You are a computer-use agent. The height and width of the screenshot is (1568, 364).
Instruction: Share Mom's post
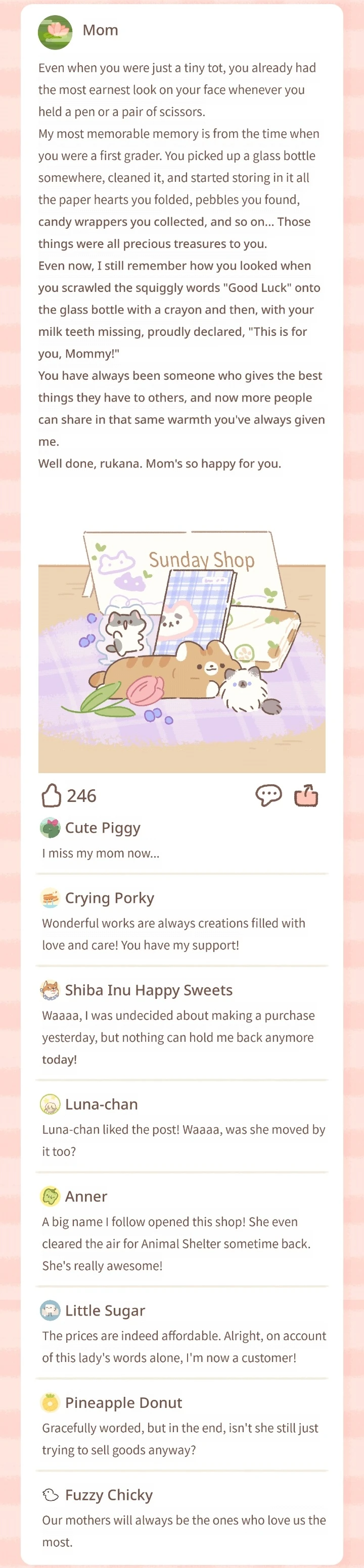(x=306, y=795)
